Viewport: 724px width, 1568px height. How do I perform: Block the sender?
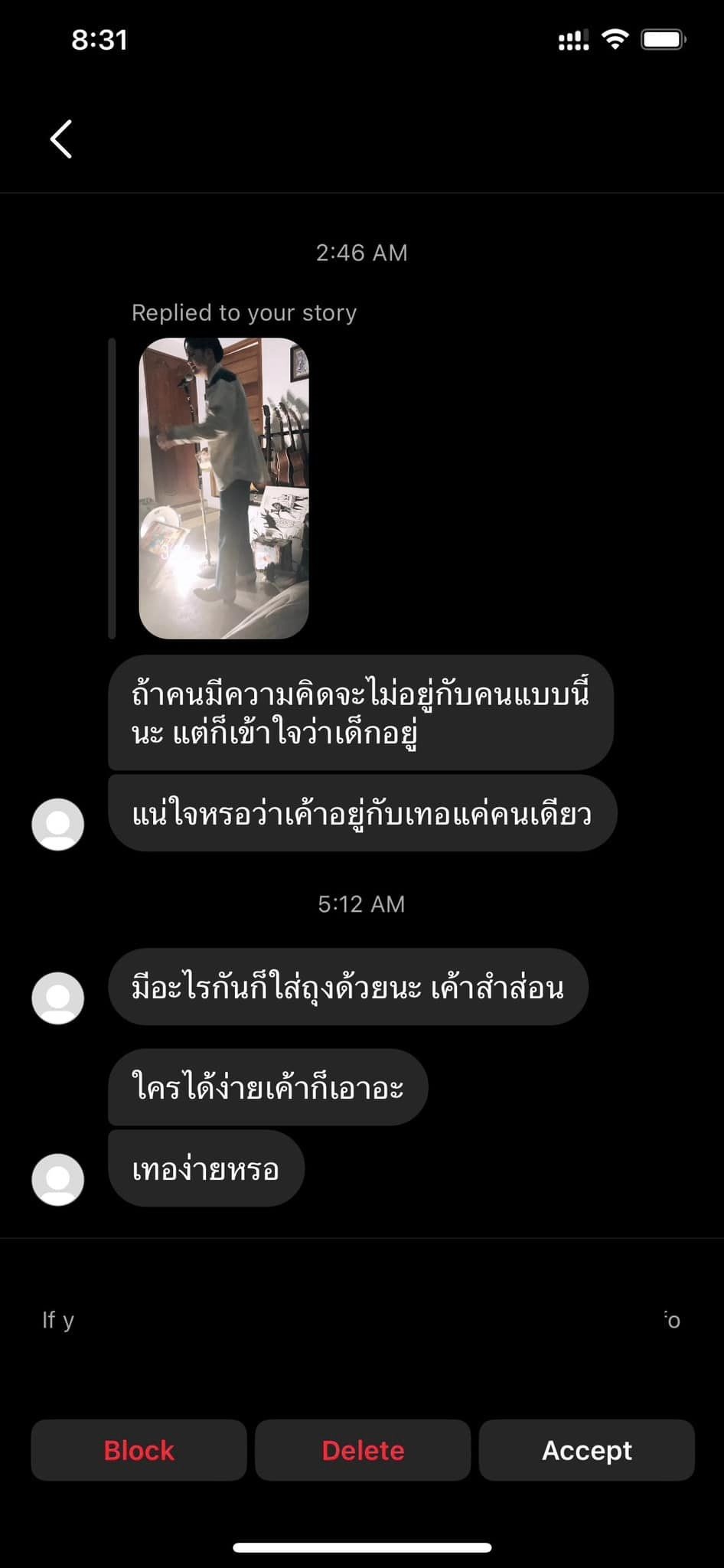pyautogui.click(x=139, y=1449)
